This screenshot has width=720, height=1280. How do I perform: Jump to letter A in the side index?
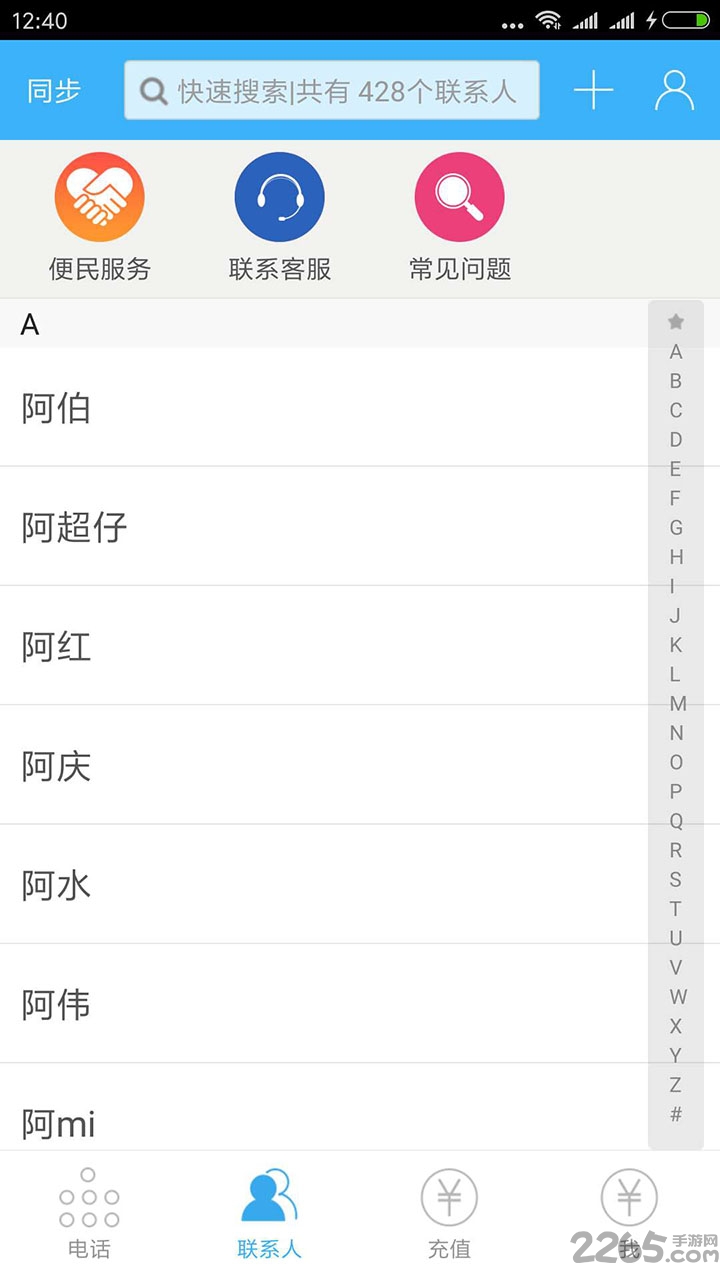(676, 352)
